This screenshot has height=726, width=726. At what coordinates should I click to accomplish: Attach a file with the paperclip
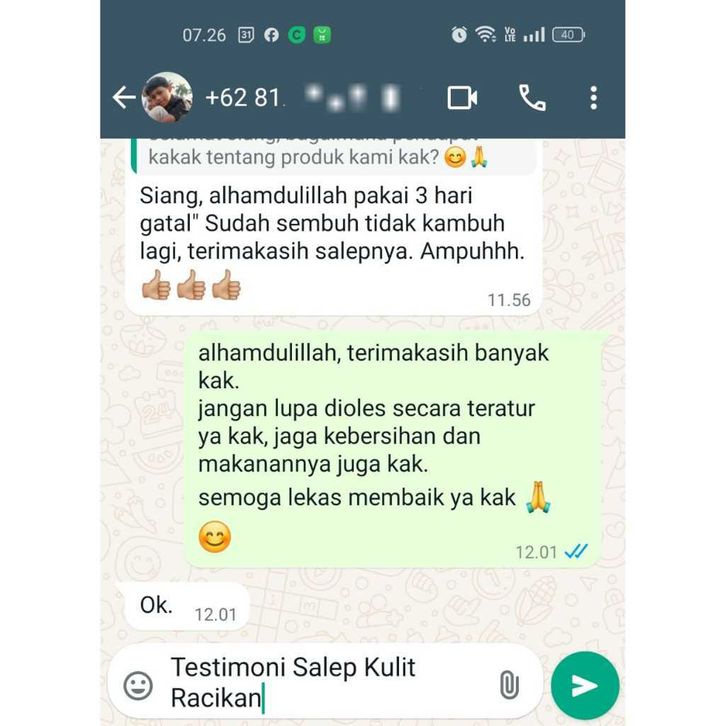(509, 685)
